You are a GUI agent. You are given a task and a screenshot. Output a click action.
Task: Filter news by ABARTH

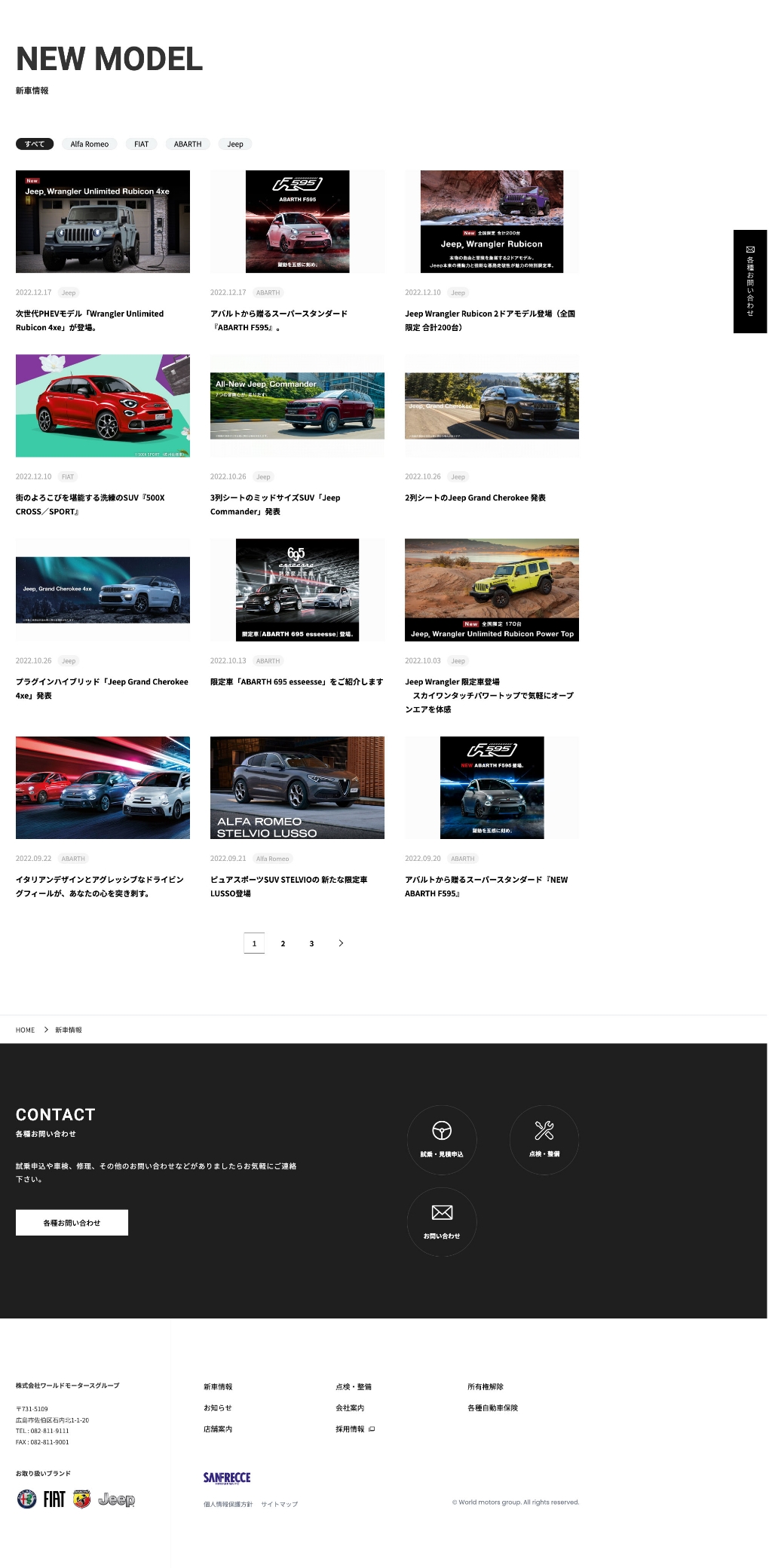[188, 144]
